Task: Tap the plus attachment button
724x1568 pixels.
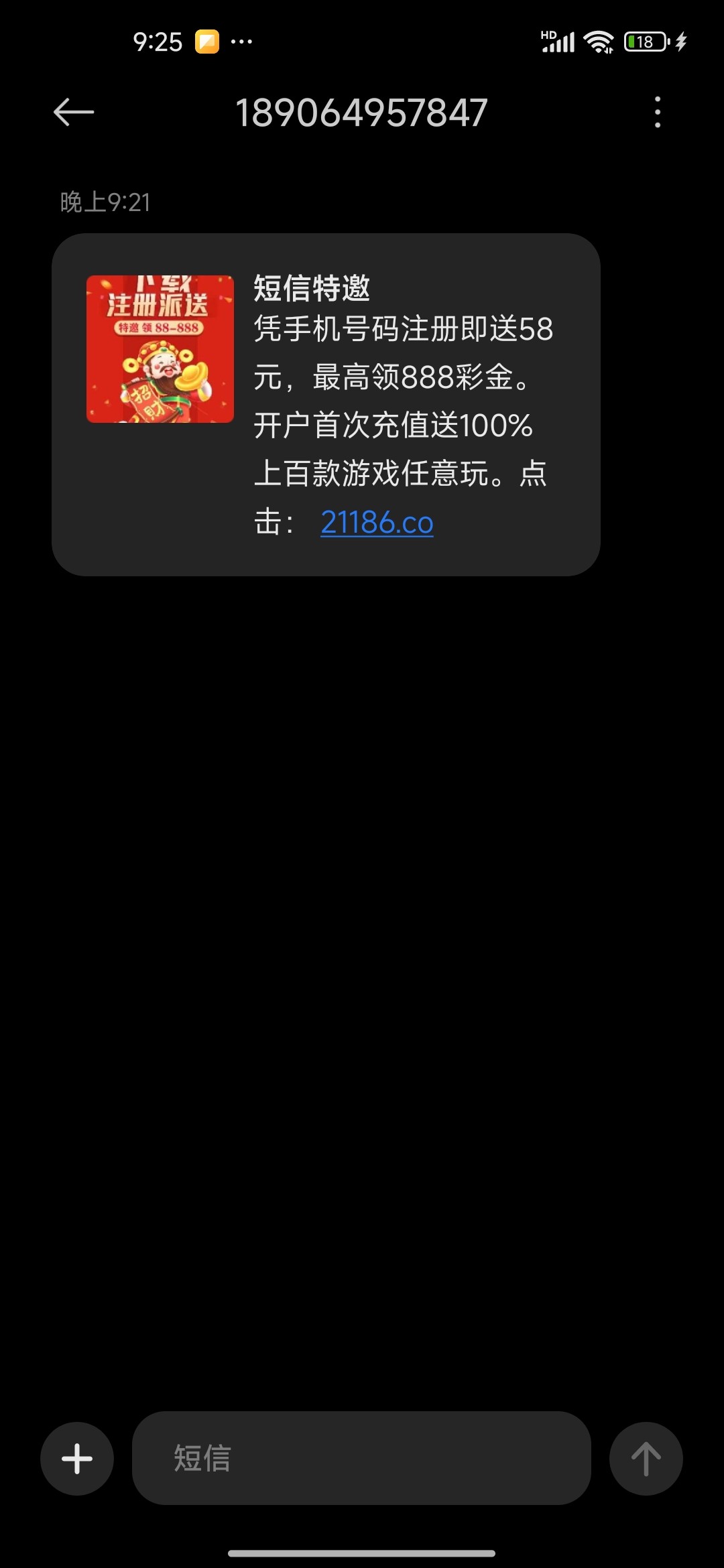Action: point(77,1459)
